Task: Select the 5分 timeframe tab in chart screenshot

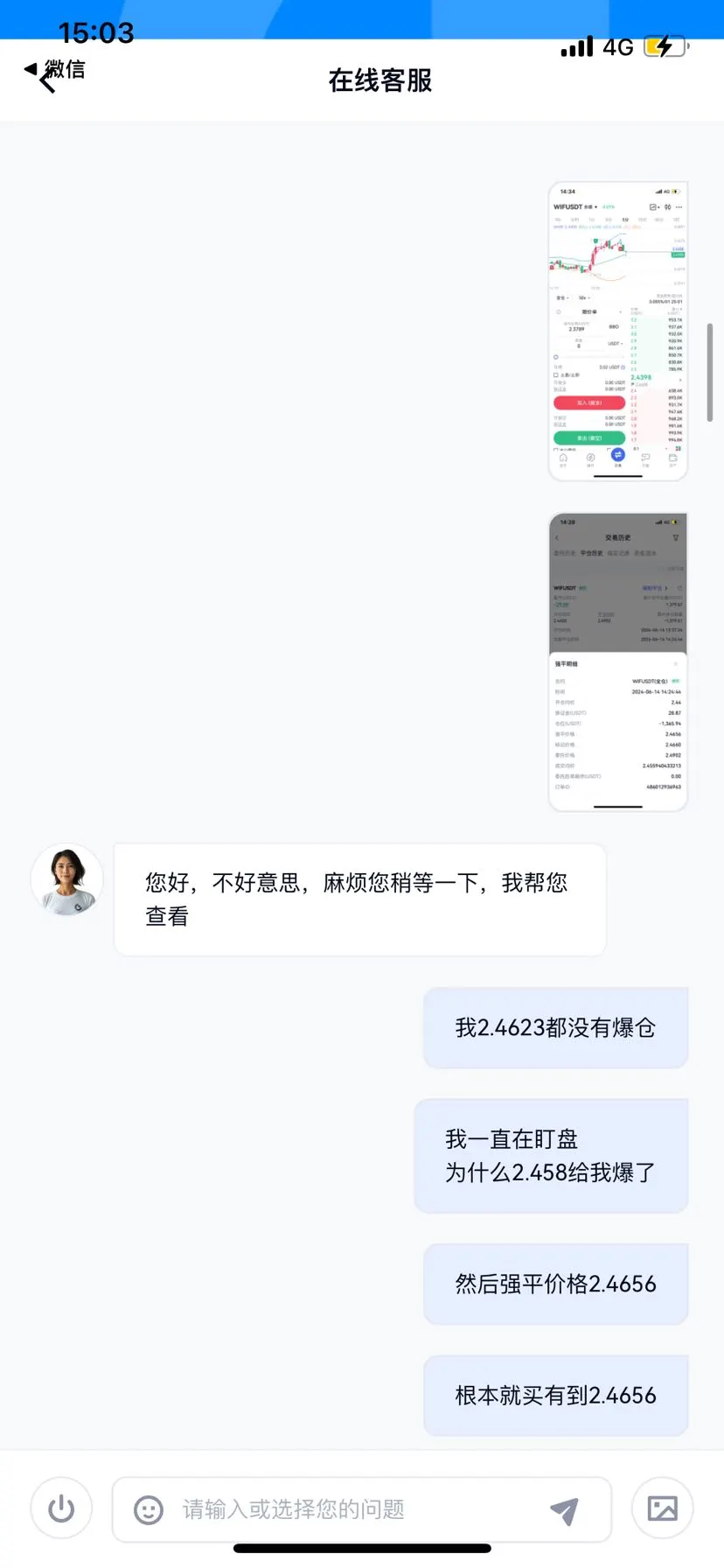Action: click(x=624, y=220)
